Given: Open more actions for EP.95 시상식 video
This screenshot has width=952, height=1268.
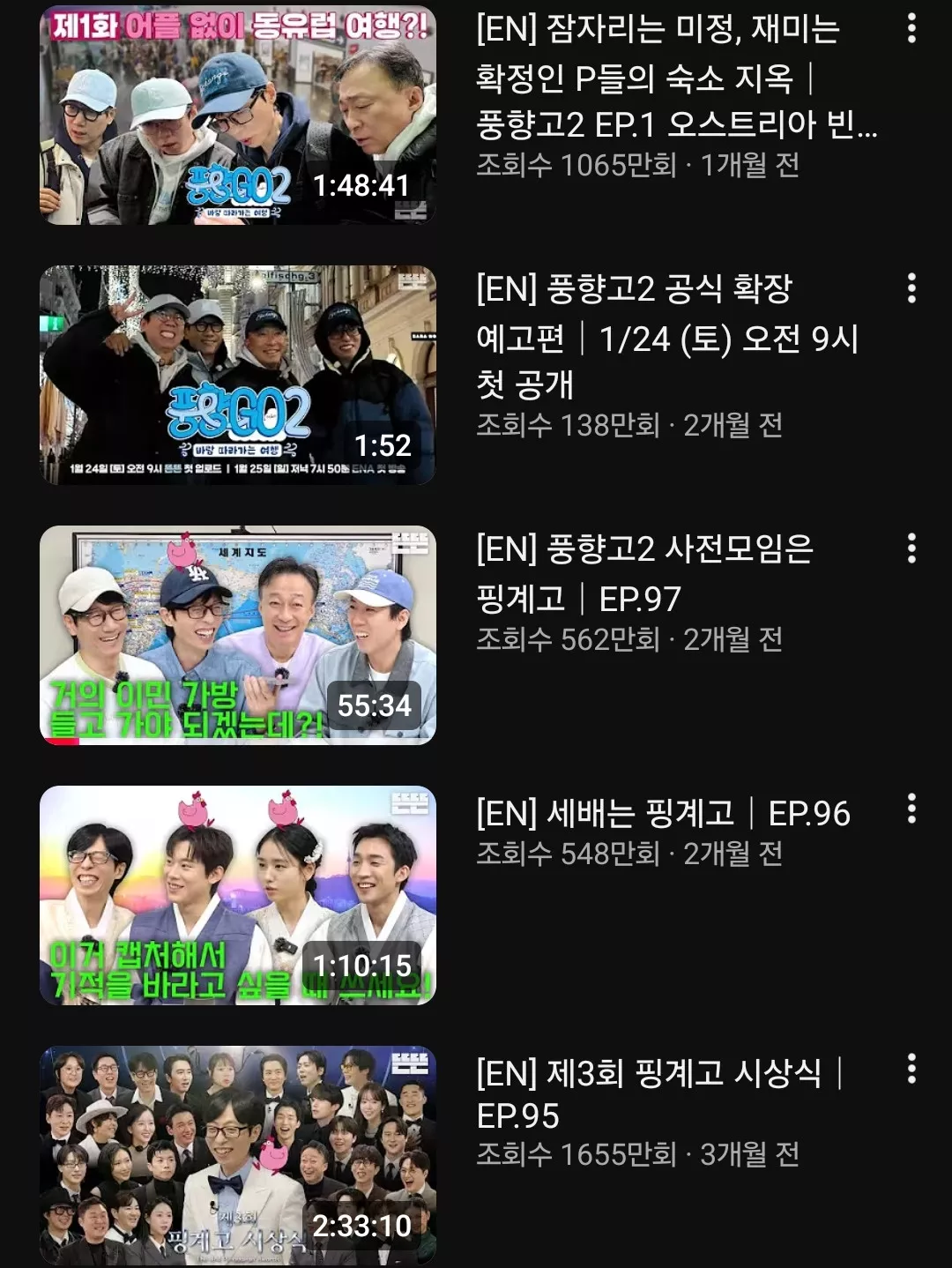Looking at the screenshot, I should point(911,1069).
